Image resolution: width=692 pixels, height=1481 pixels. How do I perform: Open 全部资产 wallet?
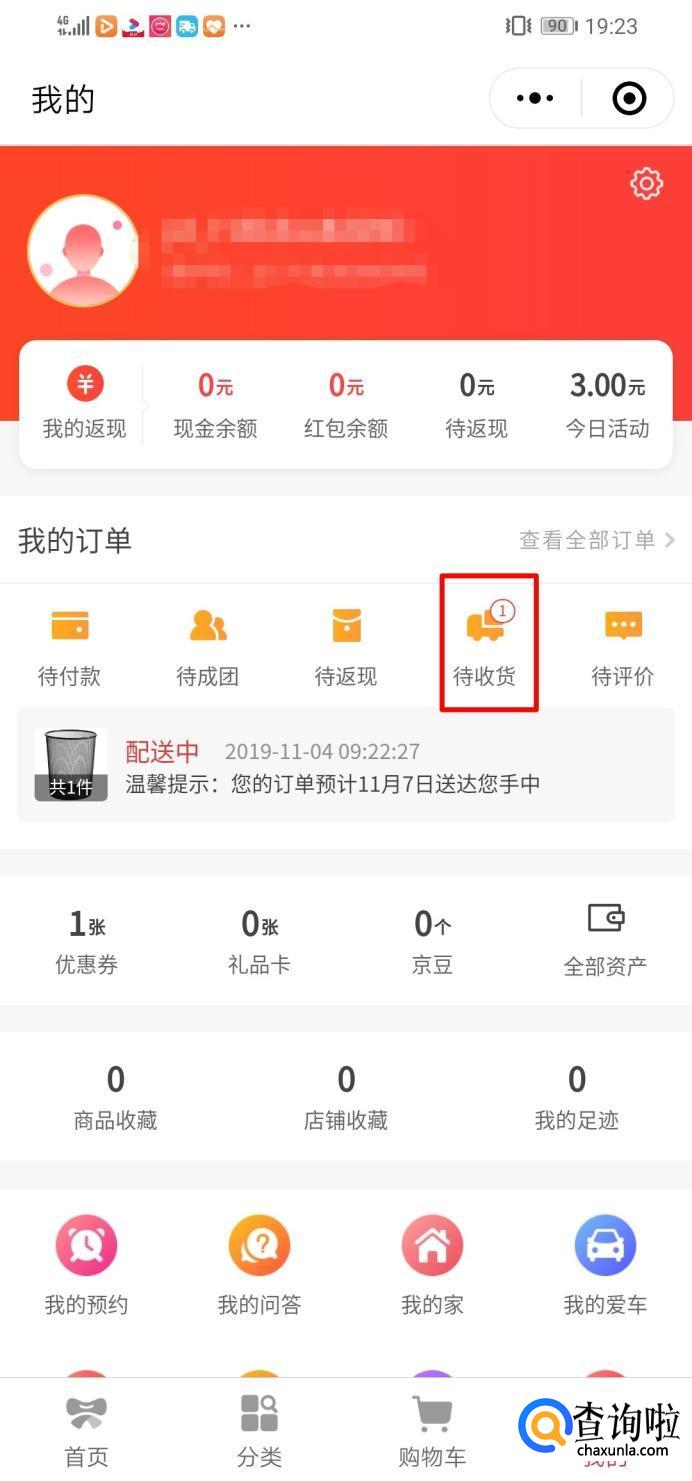tap(605, 939)
